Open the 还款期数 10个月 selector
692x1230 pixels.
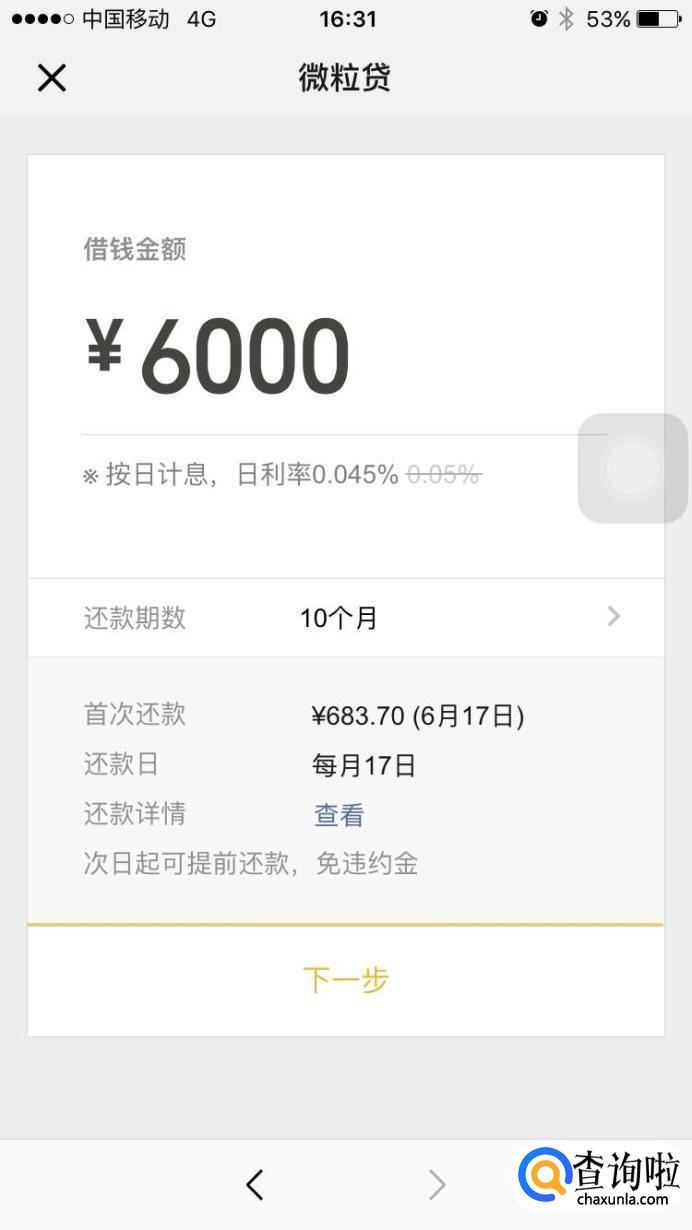click(345, 618)
